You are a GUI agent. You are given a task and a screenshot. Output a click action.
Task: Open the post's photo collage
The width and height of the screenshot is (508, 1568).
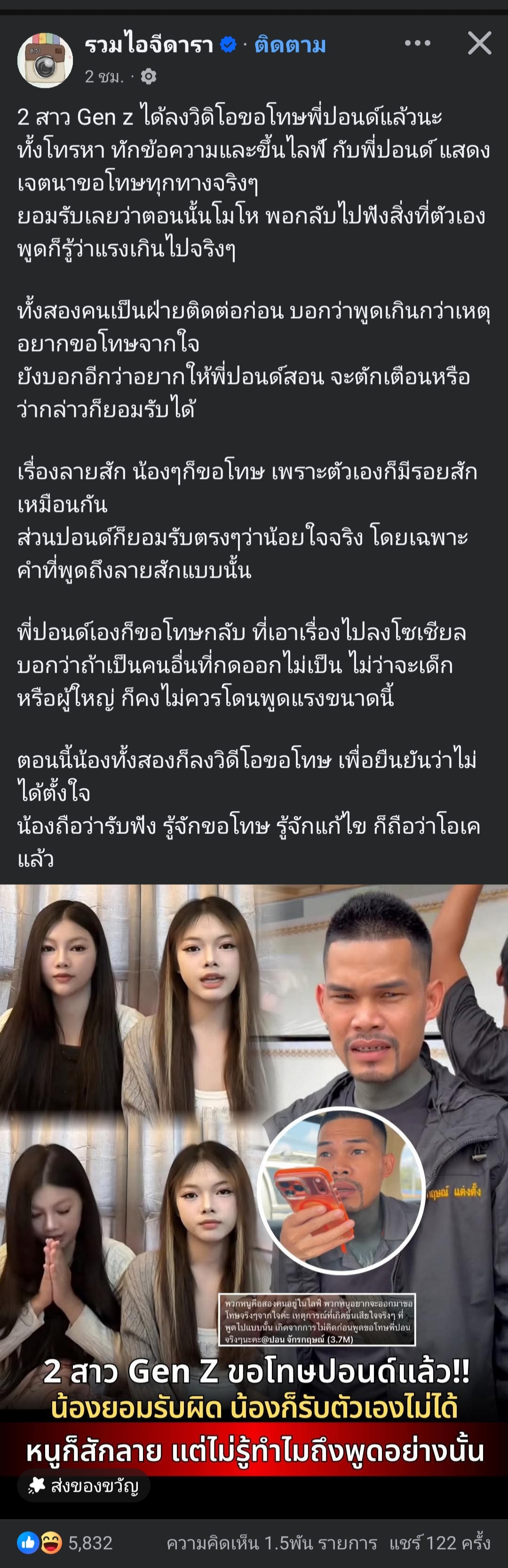point(254,1156)
